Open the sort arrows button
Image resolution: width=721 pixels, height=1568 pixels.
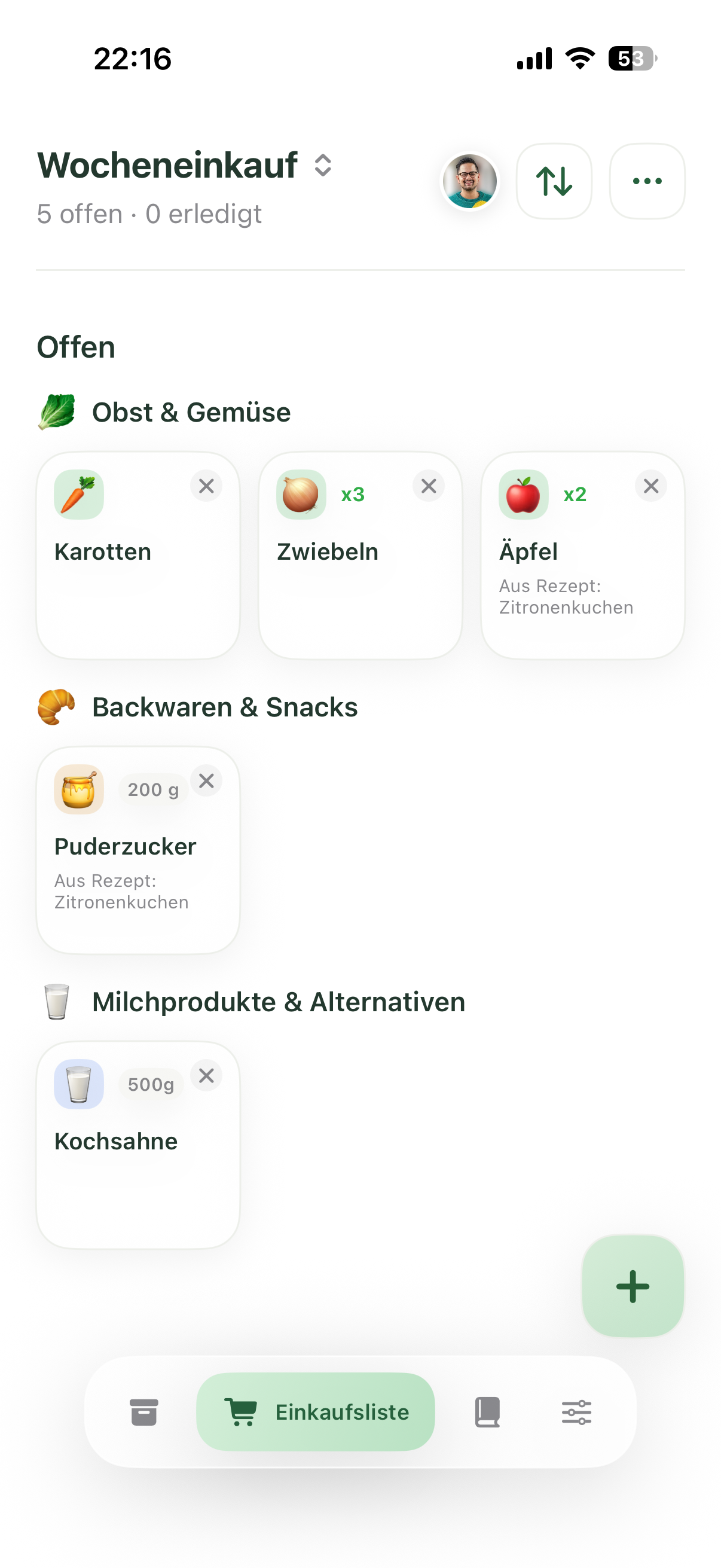click(x=554, y=181)
